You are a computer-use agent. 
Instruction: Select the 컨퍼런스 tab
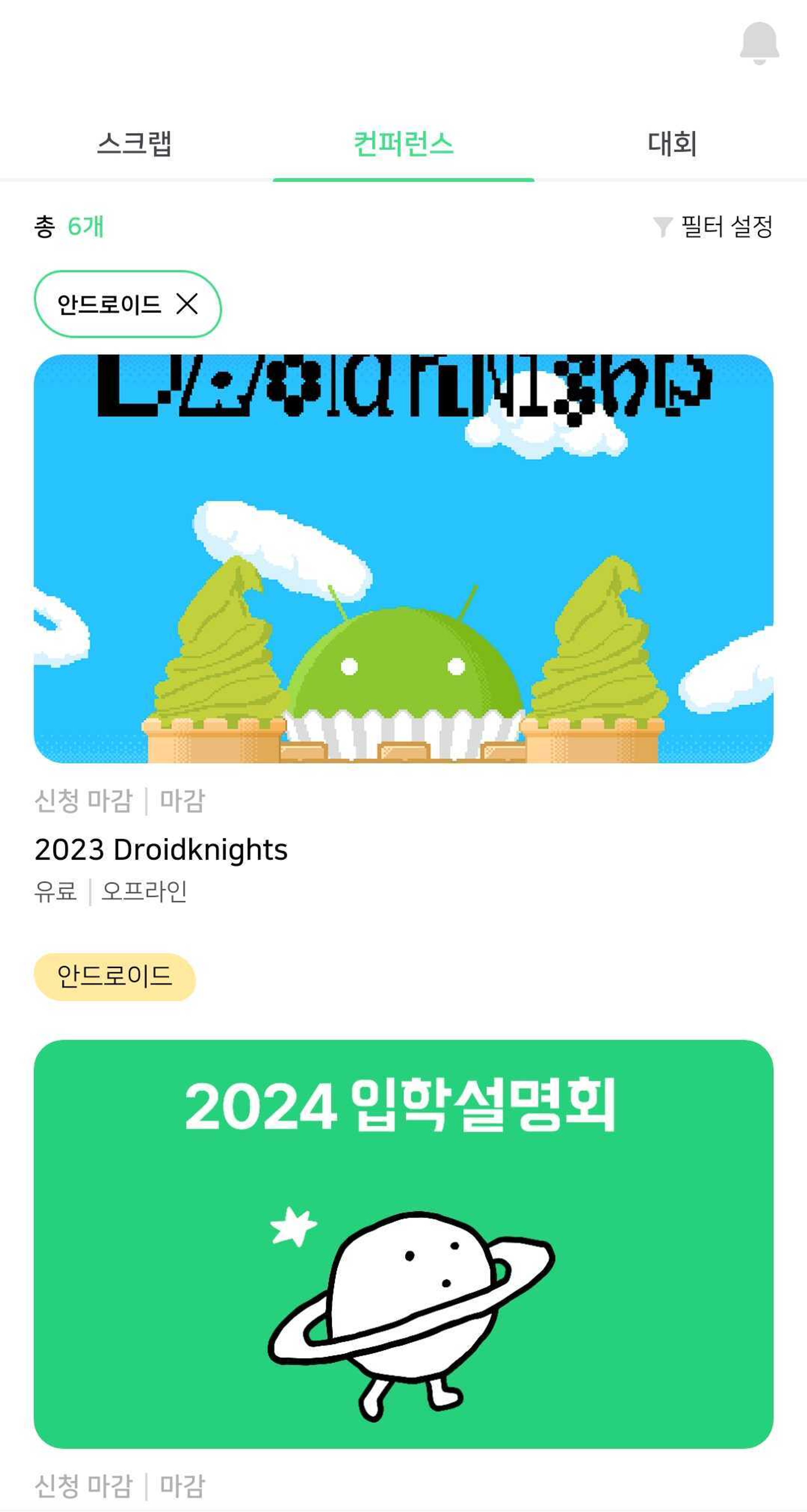[403, 144]
